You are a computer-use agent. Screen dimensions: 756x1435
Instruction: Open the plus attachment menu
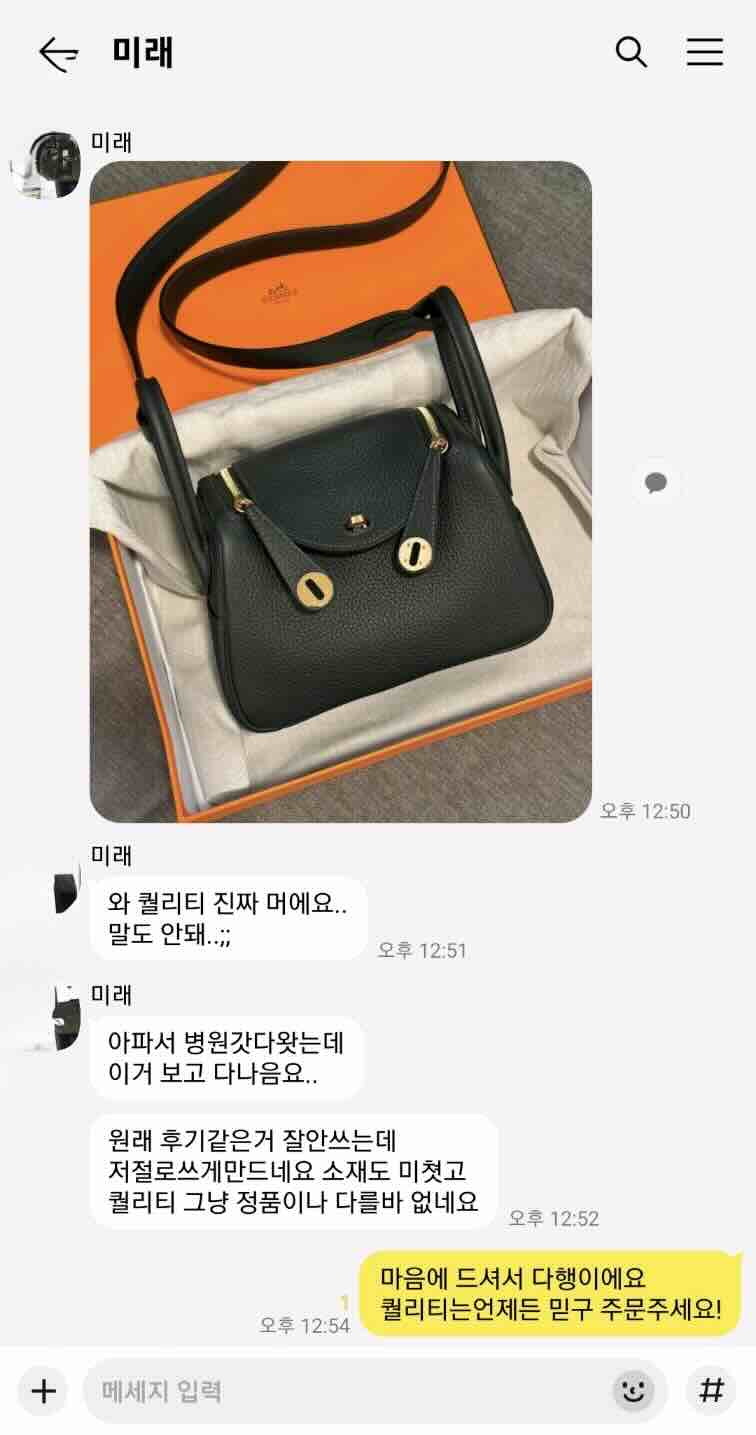[x=43, y=1390]
